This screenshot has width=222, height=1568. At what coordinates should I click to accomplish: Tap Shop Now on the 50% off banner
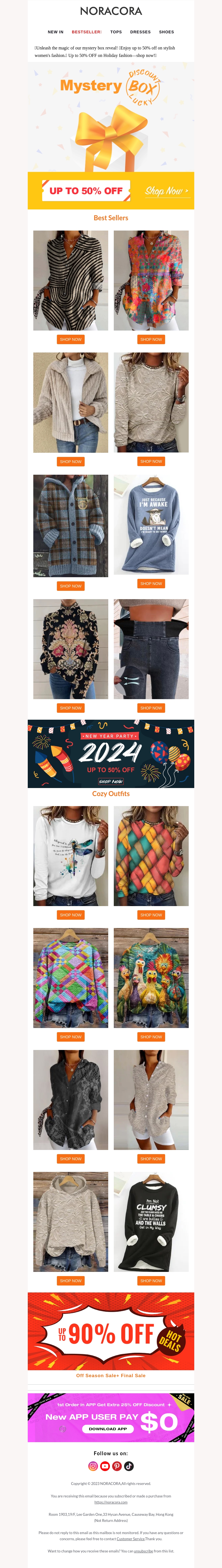[166, 191]
